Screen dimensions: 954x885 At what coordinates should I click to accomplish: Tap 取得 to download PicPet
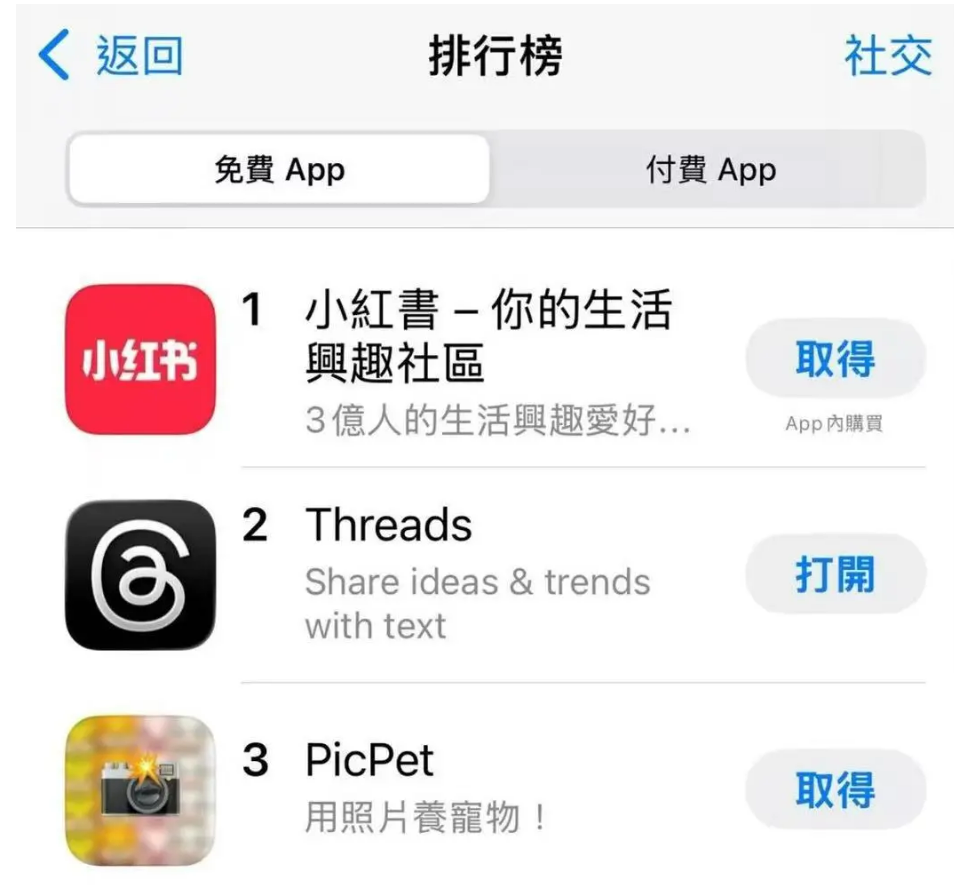click(835, 790)
